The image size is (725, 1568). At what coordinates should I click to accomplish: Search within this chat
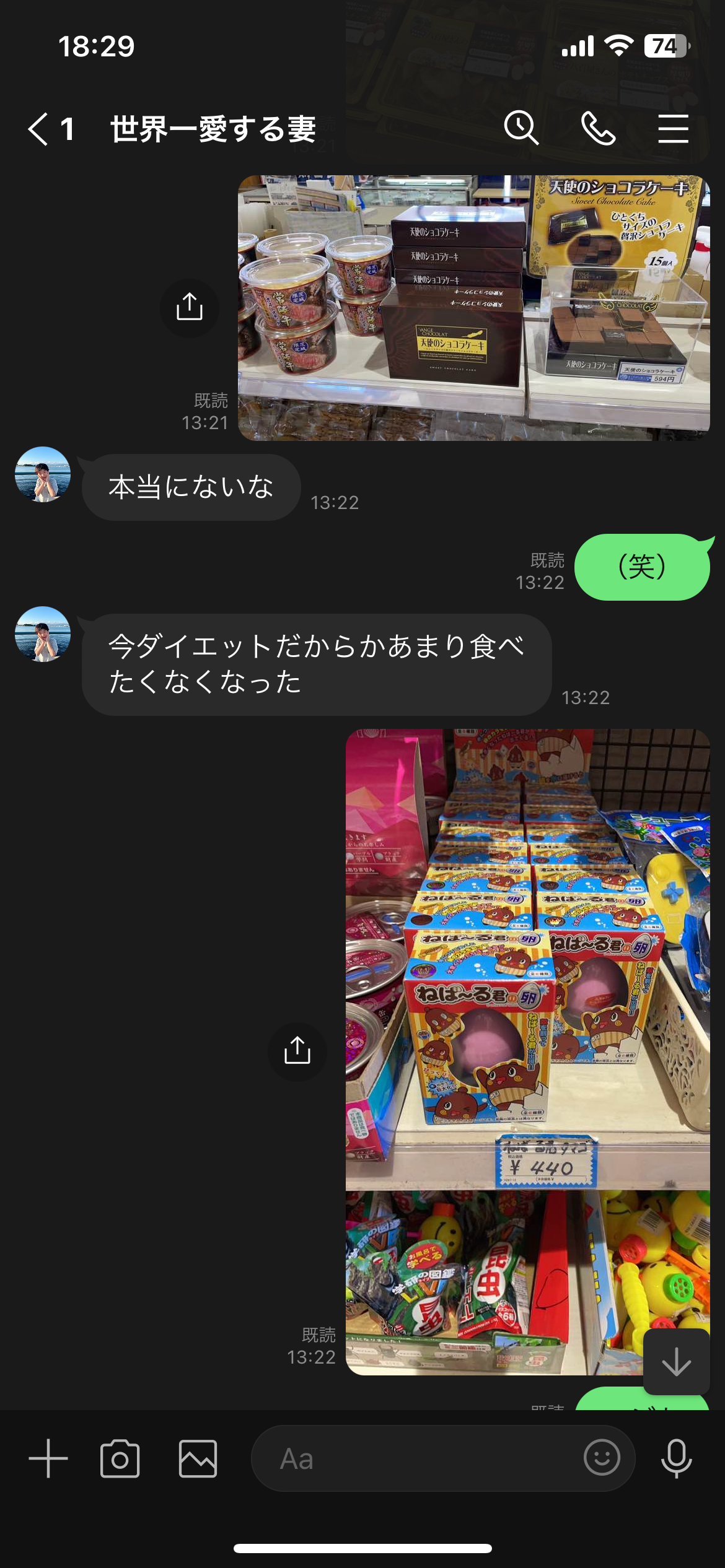pos(521,129)
